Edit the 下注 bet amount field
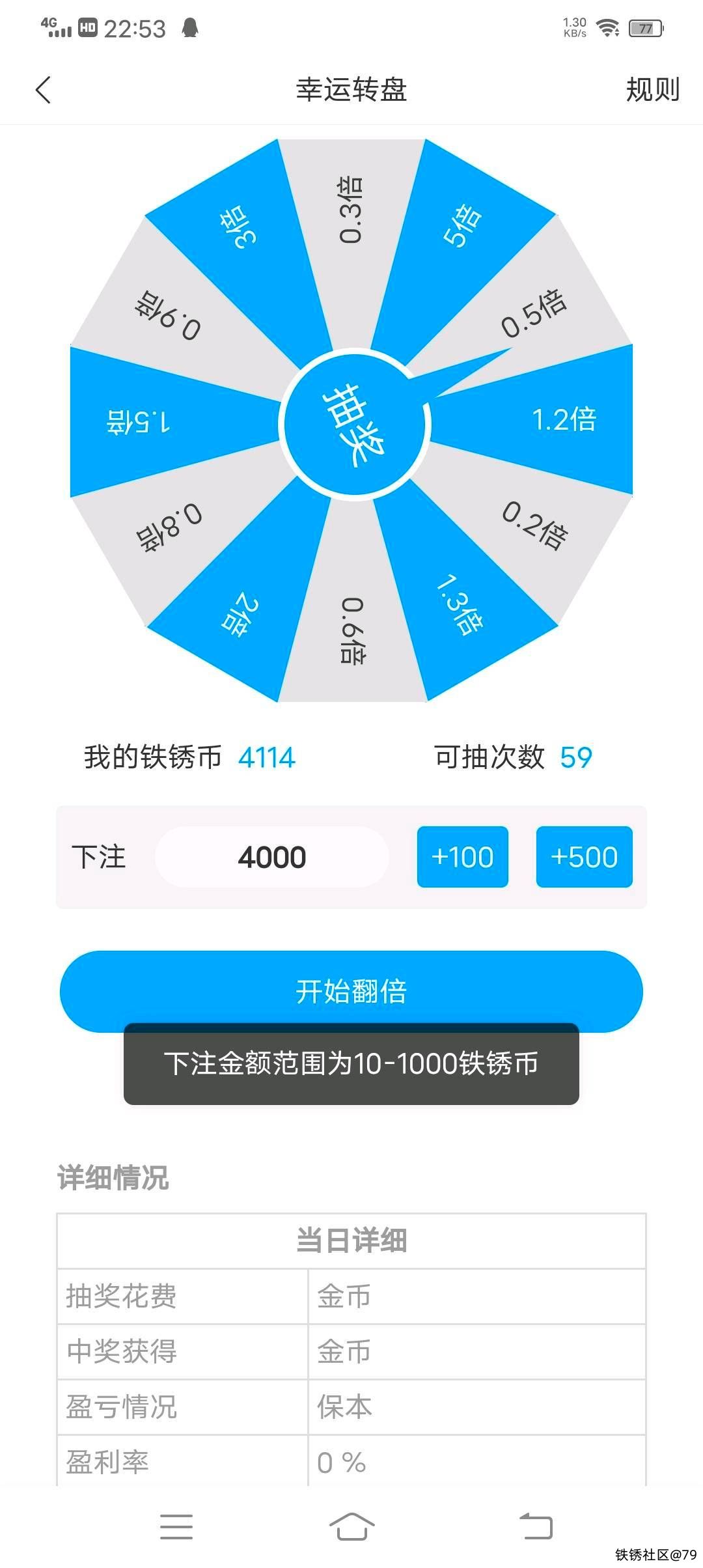Screen dimensions: 703x1568 (272, 857)
